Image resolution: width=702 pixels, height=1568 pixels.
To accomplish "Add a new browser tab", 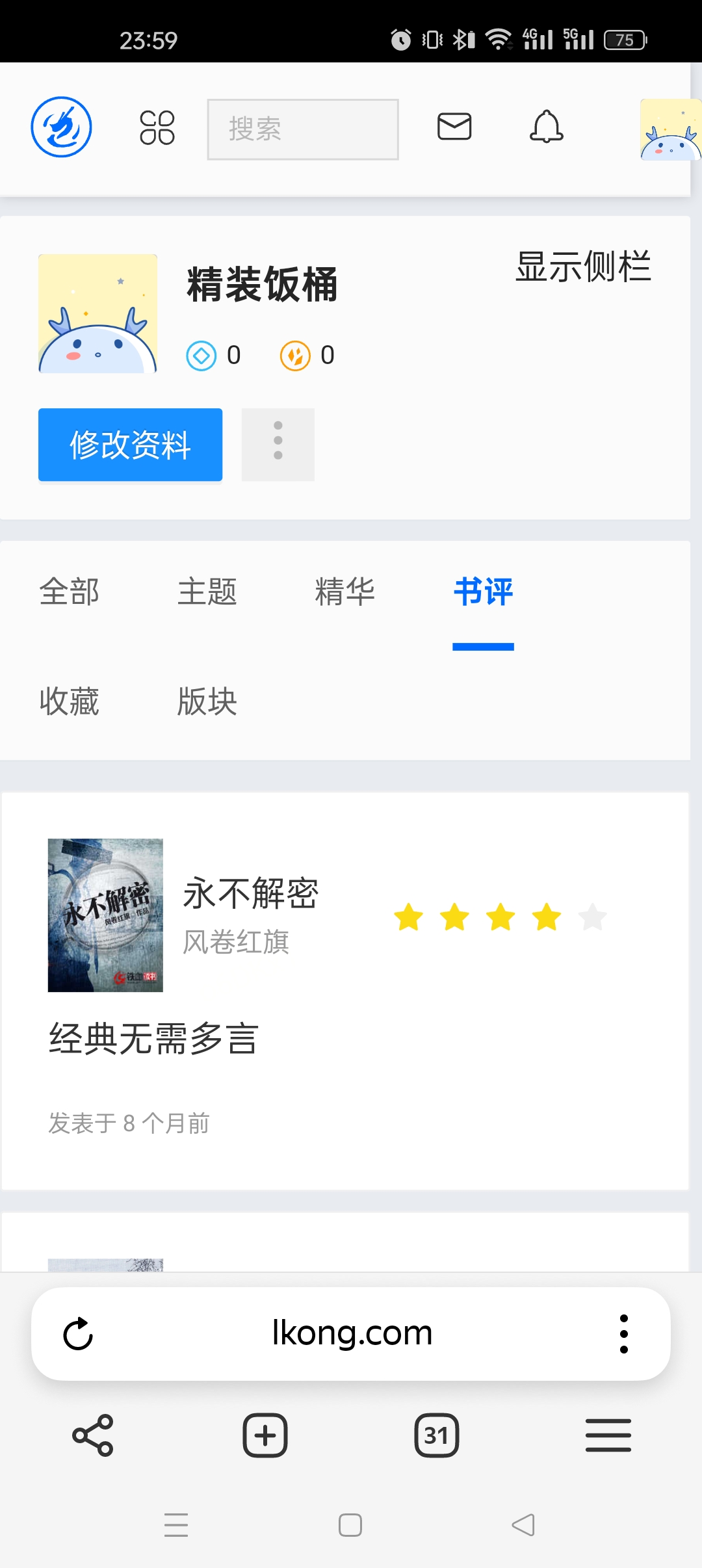I will pyautogui.click(x=265, y=1435).
